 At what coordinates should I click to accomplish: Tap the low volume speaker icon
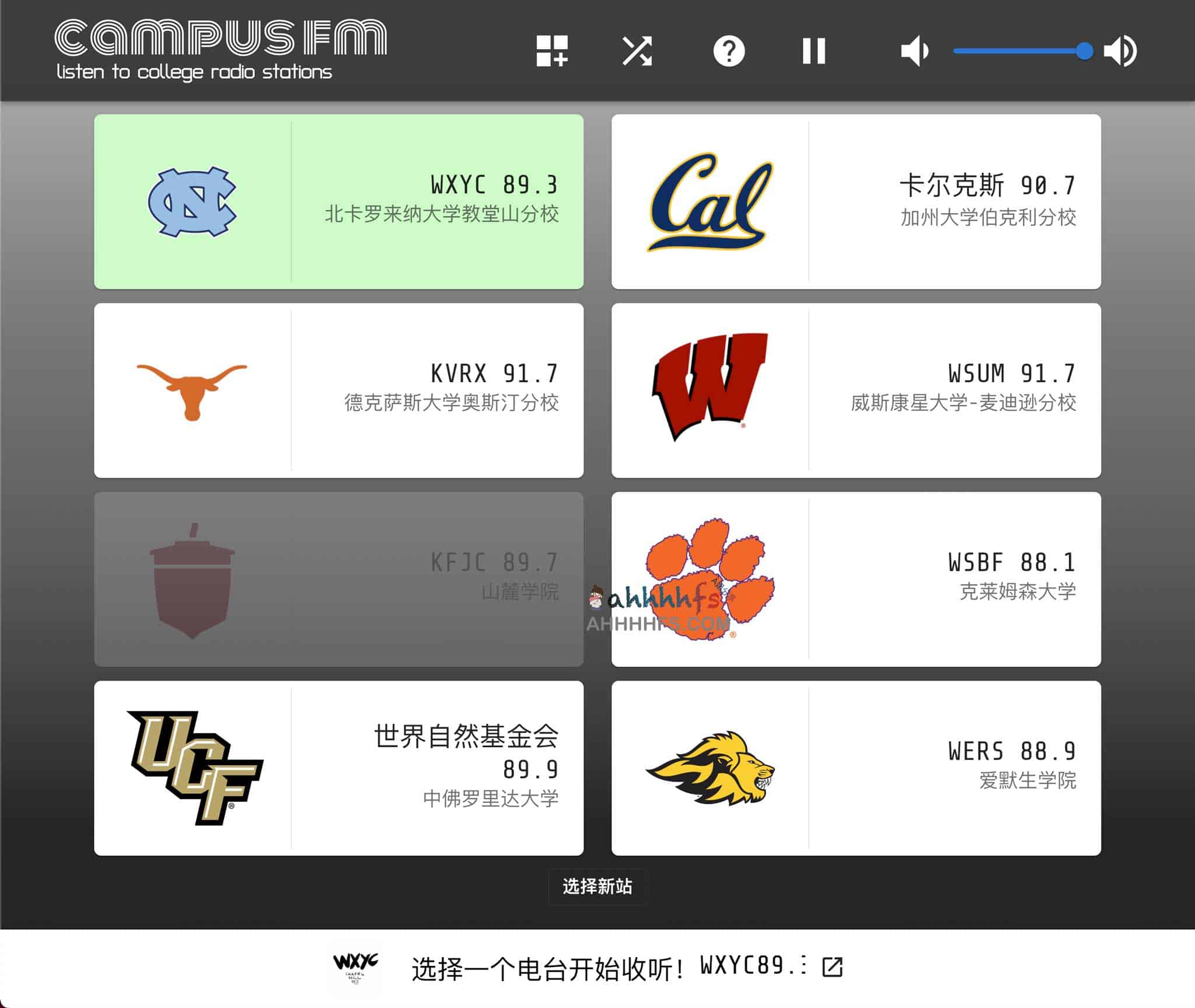[x=914, y=51]
